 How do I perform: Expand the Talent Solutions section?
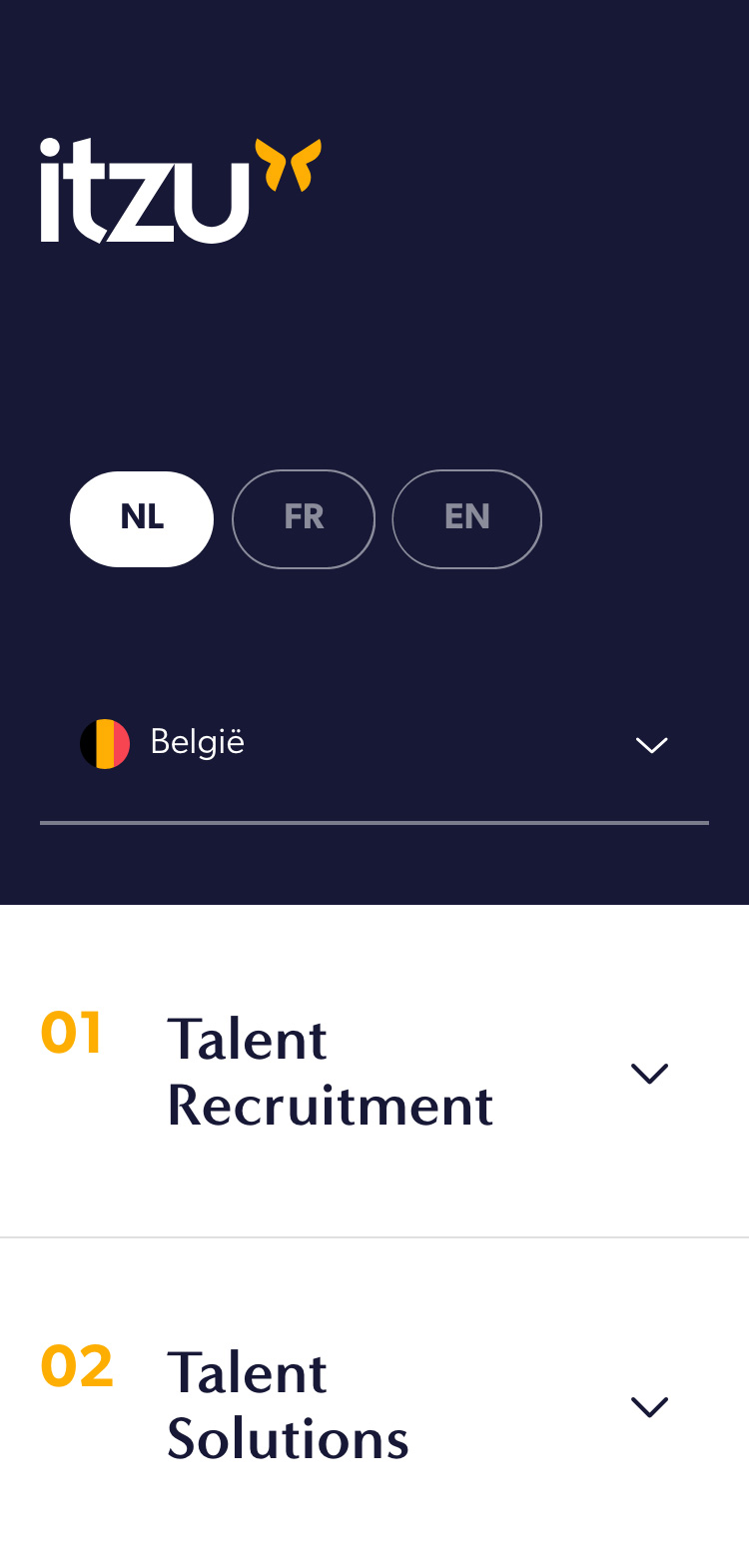coord(374,1405)
